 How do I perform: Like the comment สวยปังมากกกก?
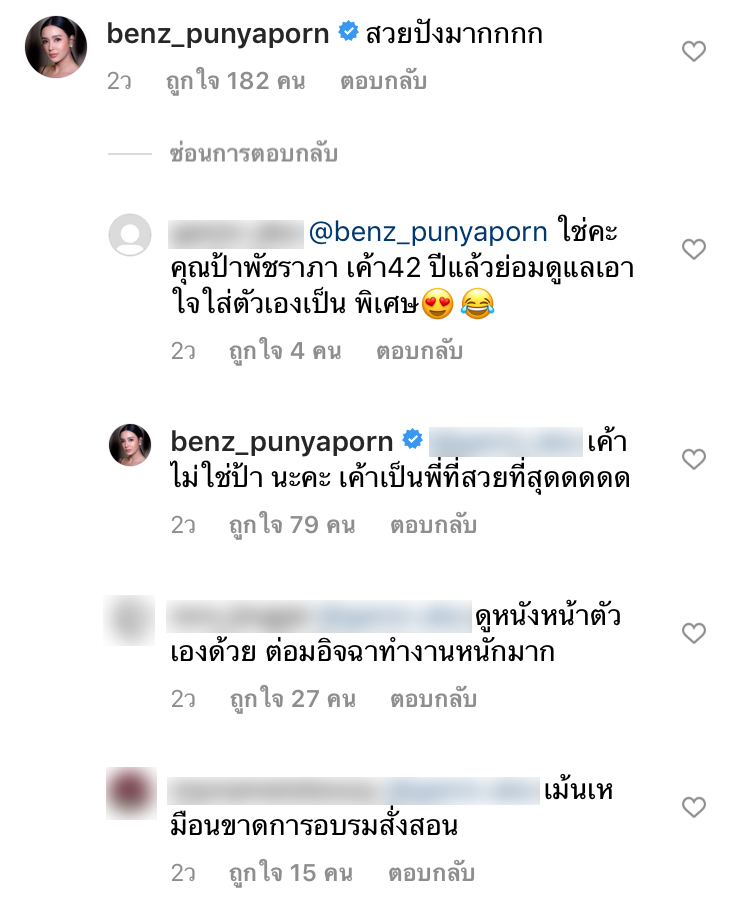(693, 52)
